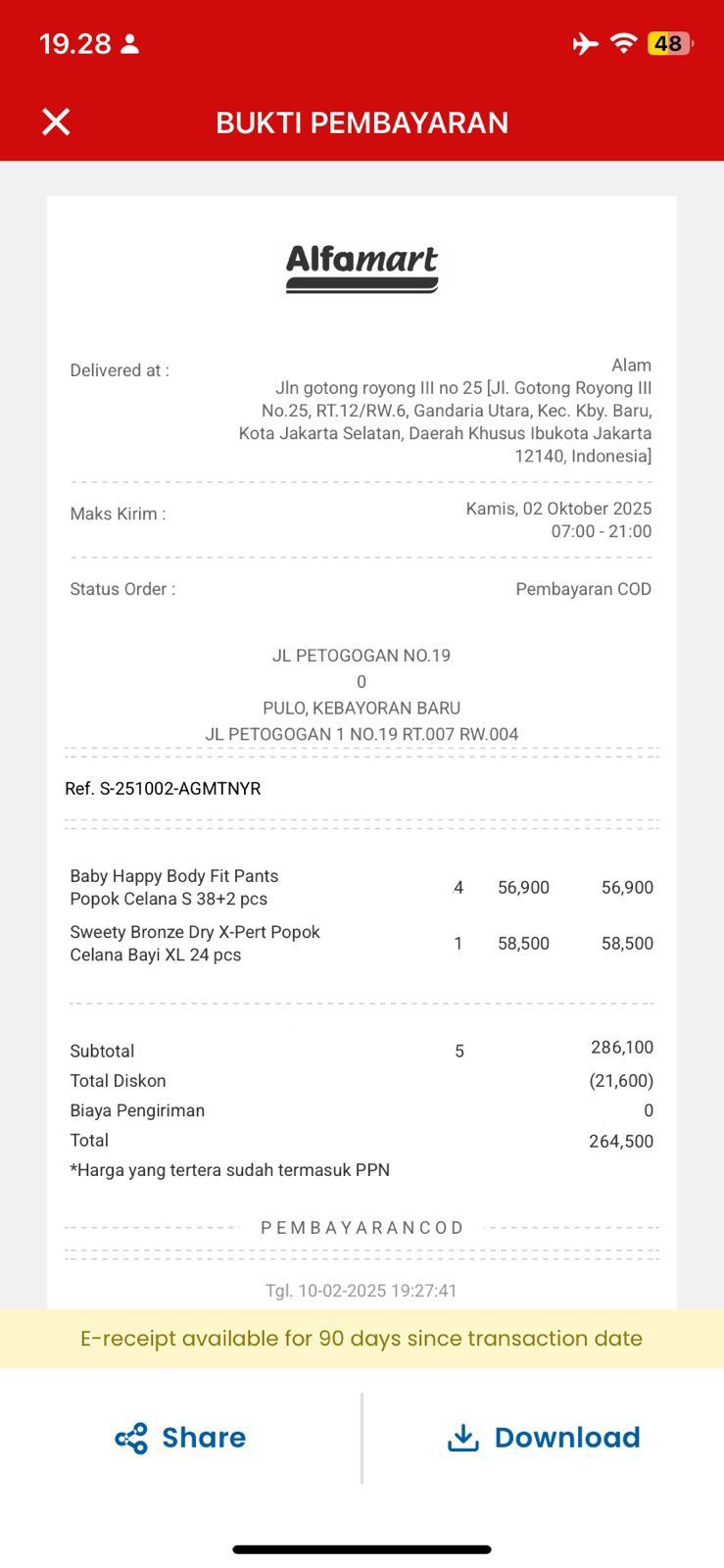724x1568 pixels.
Task: Download the e-receipt
Action: [x=544, y=1438]
